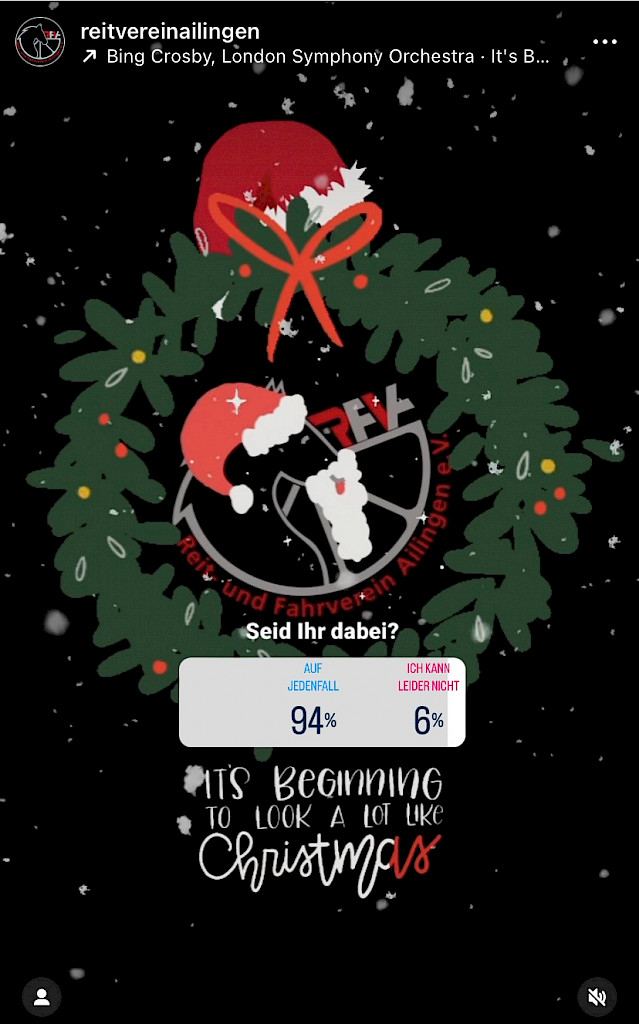Vote "Ich kann leider nicht" in poll
This screenshot has width=639, height=1024.
[429, 702]
